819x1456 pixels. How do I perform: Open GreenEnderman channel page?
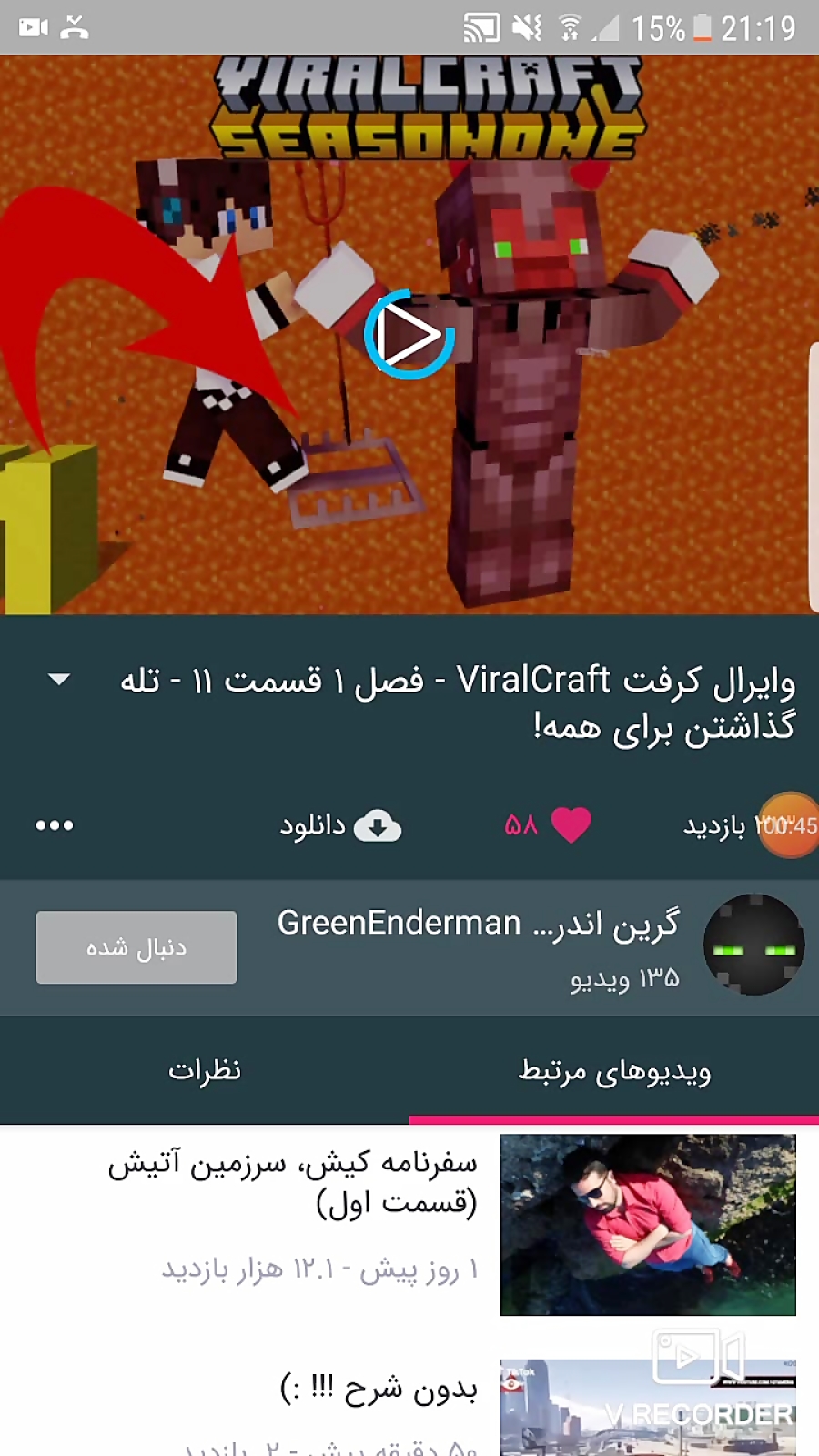point(753,945)
